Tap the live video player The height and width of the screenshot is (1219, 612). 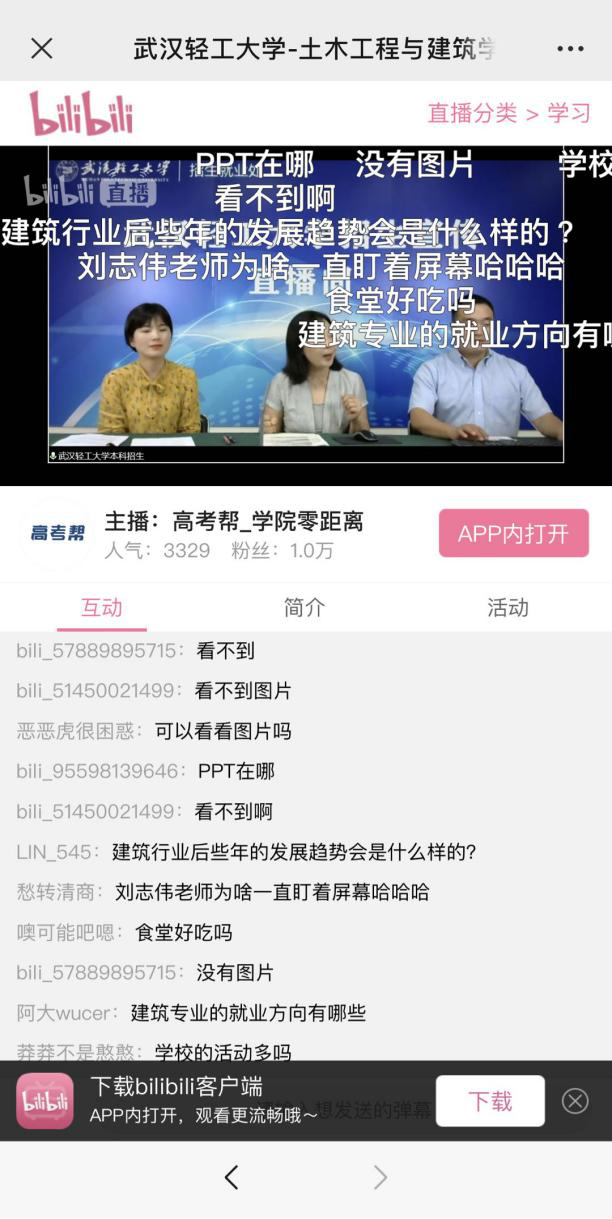point(306,315)
